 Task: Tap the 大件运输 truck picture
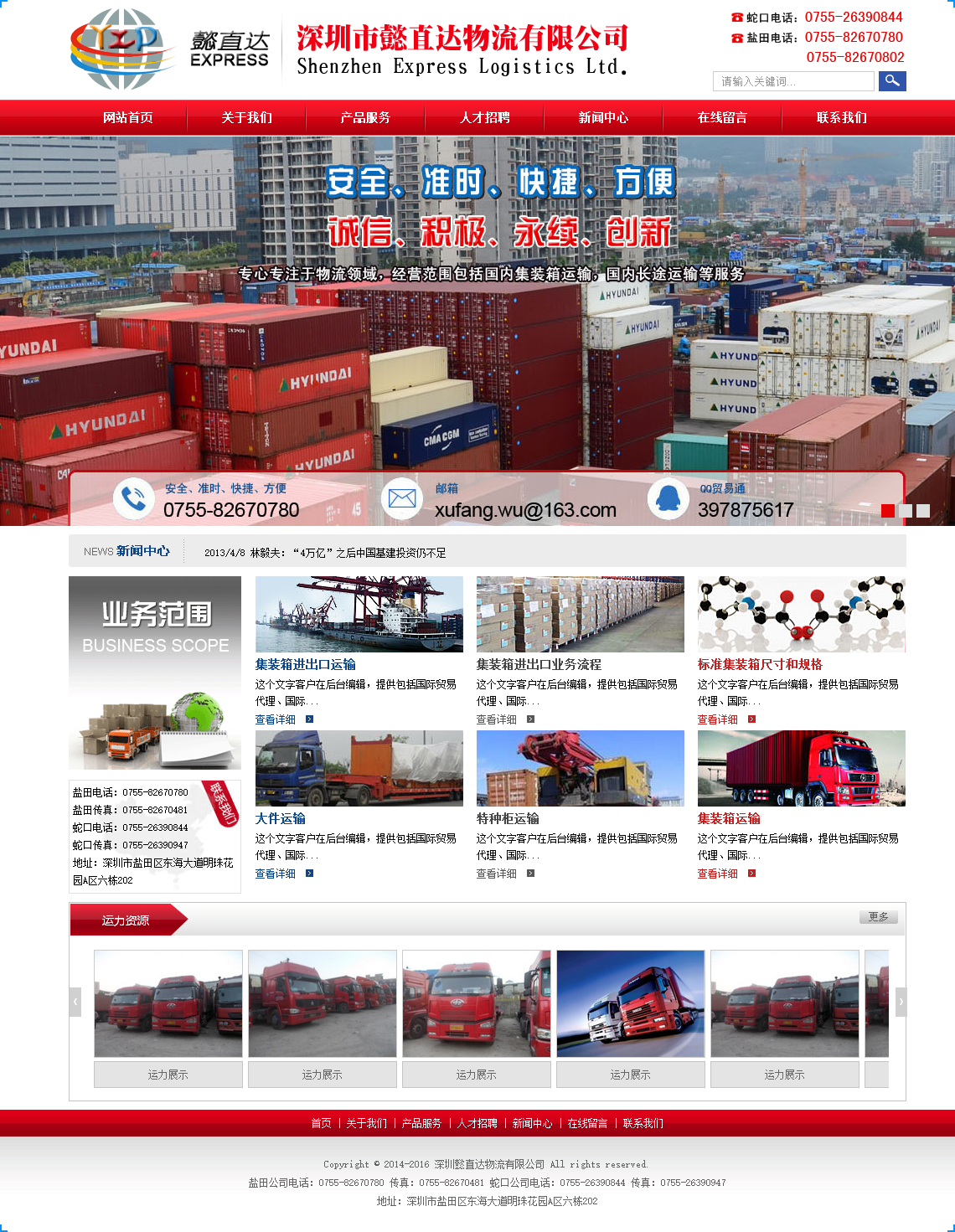[x=359, y=768]
